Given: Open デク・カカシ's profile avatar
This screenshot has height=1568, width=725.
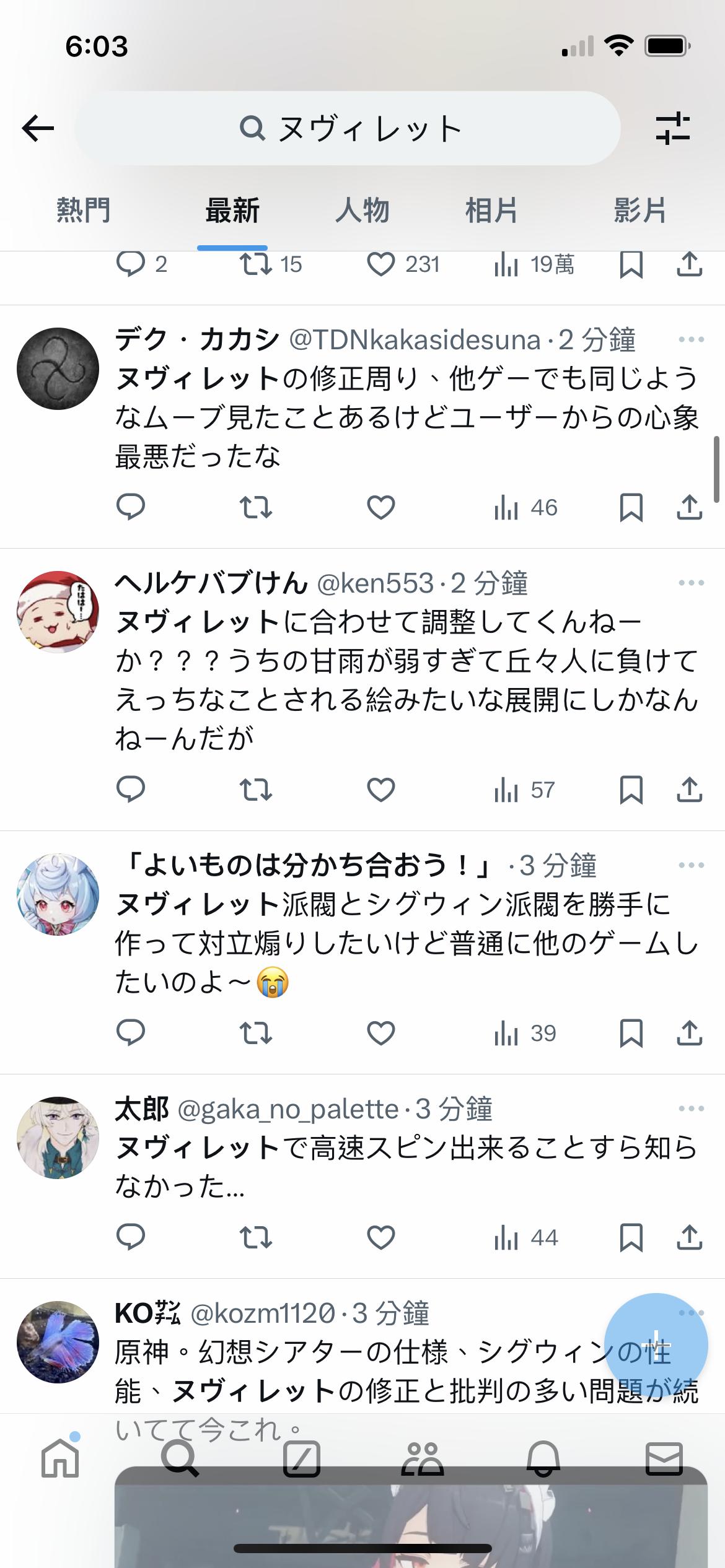Looking at the screenshot, I should coord(58,368).
